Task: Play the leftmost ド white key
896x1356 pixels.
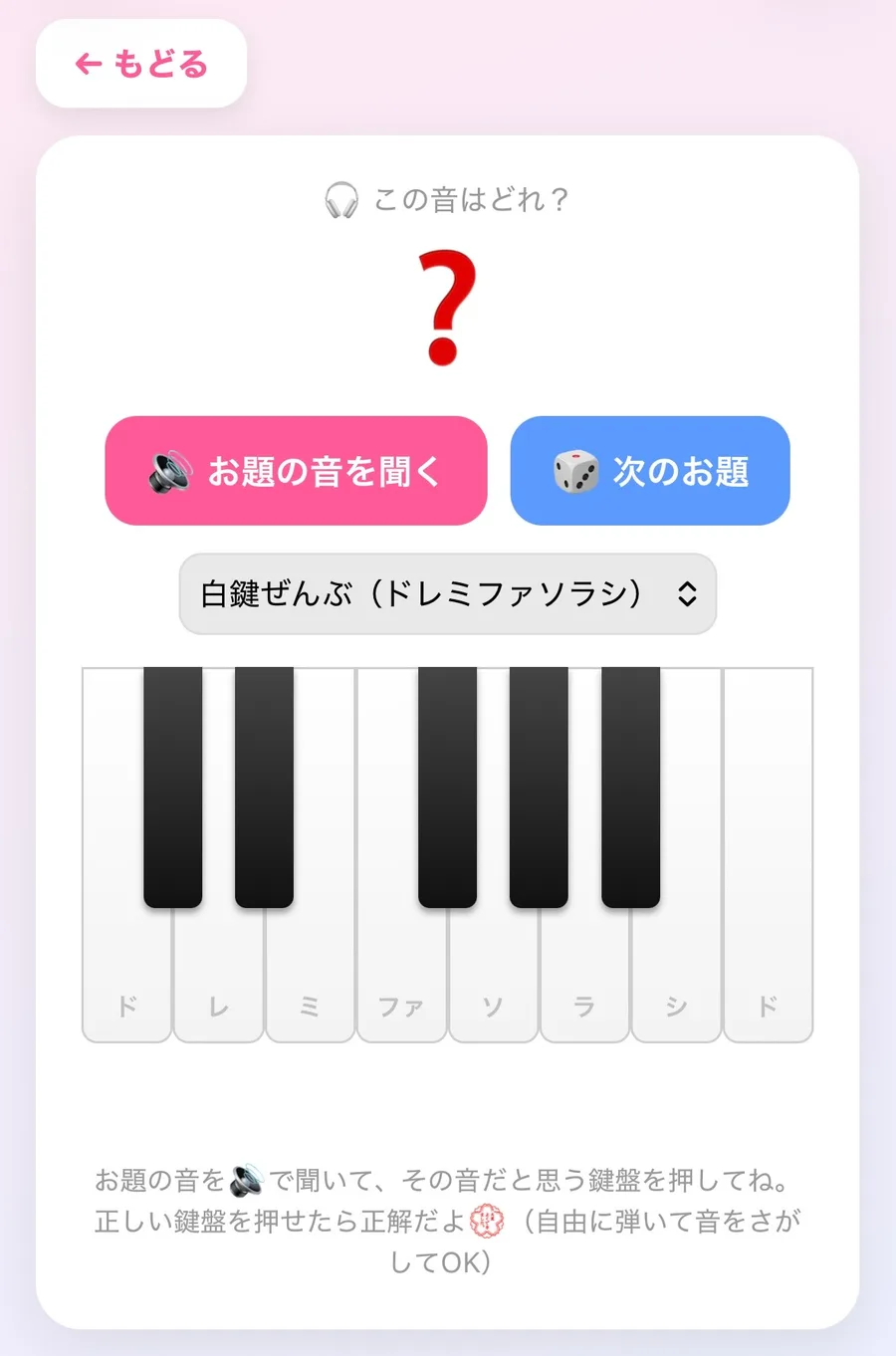Action: (126, 976)
